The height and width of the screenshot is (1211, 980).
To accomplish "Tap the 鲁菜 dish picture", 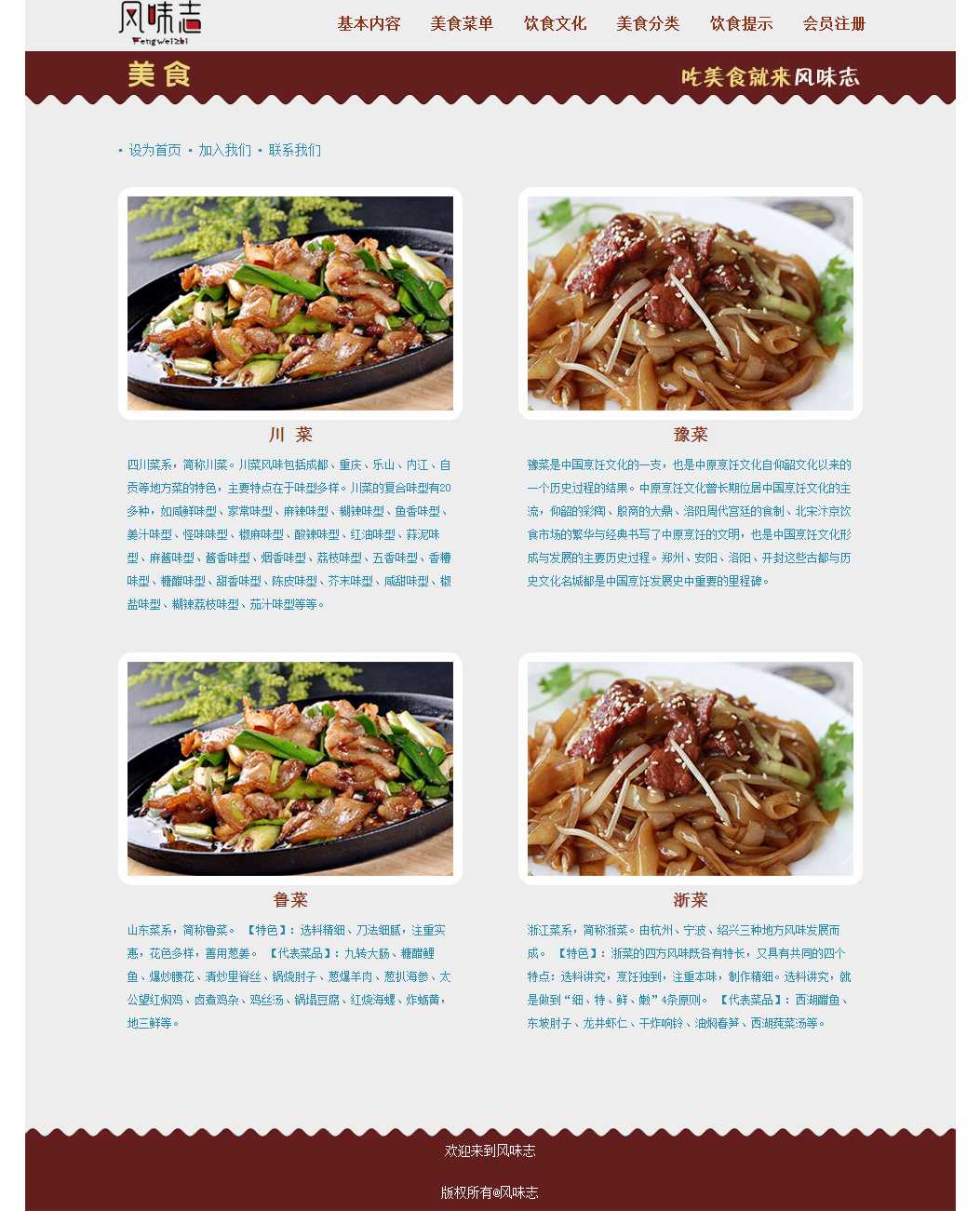I will [290, 769].
